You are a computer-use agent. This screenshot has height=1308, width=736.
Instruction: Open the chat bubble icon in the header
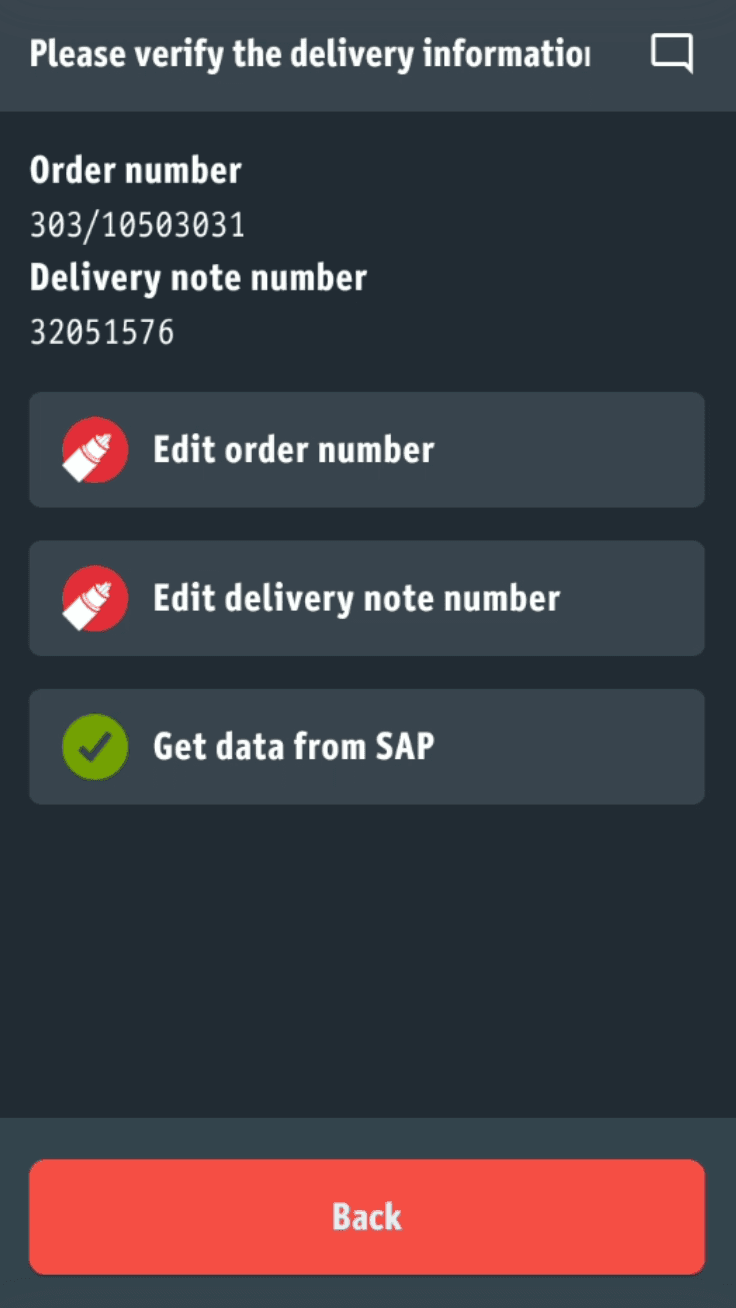point(671,53)
